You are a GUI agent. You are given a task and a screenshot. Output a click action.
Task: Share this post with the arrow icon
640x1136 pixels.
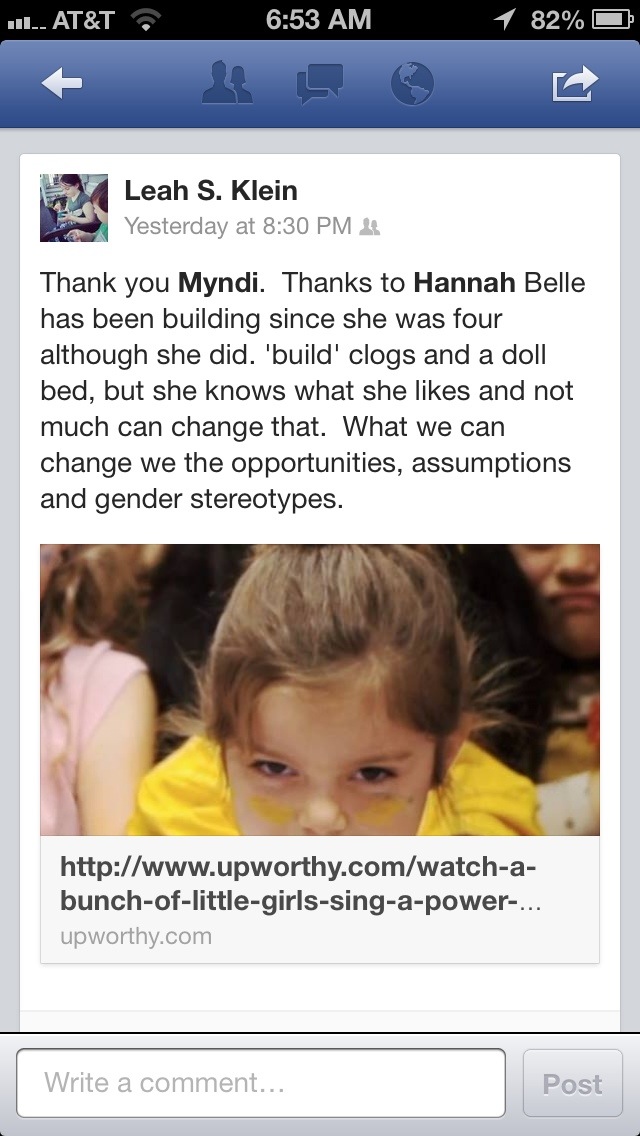(x=575, y=84)
